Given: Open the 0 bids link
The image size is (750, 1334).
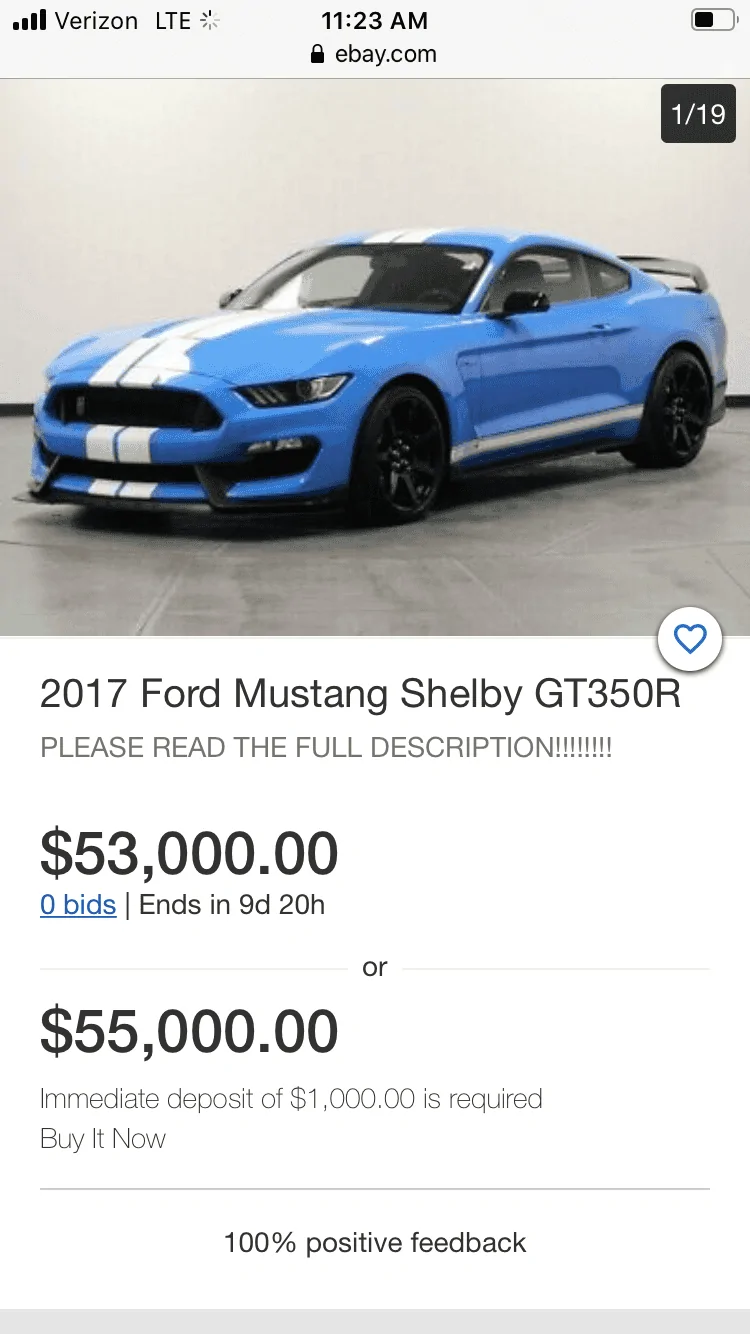Looking at the screenshot, I should pos(78,906).
